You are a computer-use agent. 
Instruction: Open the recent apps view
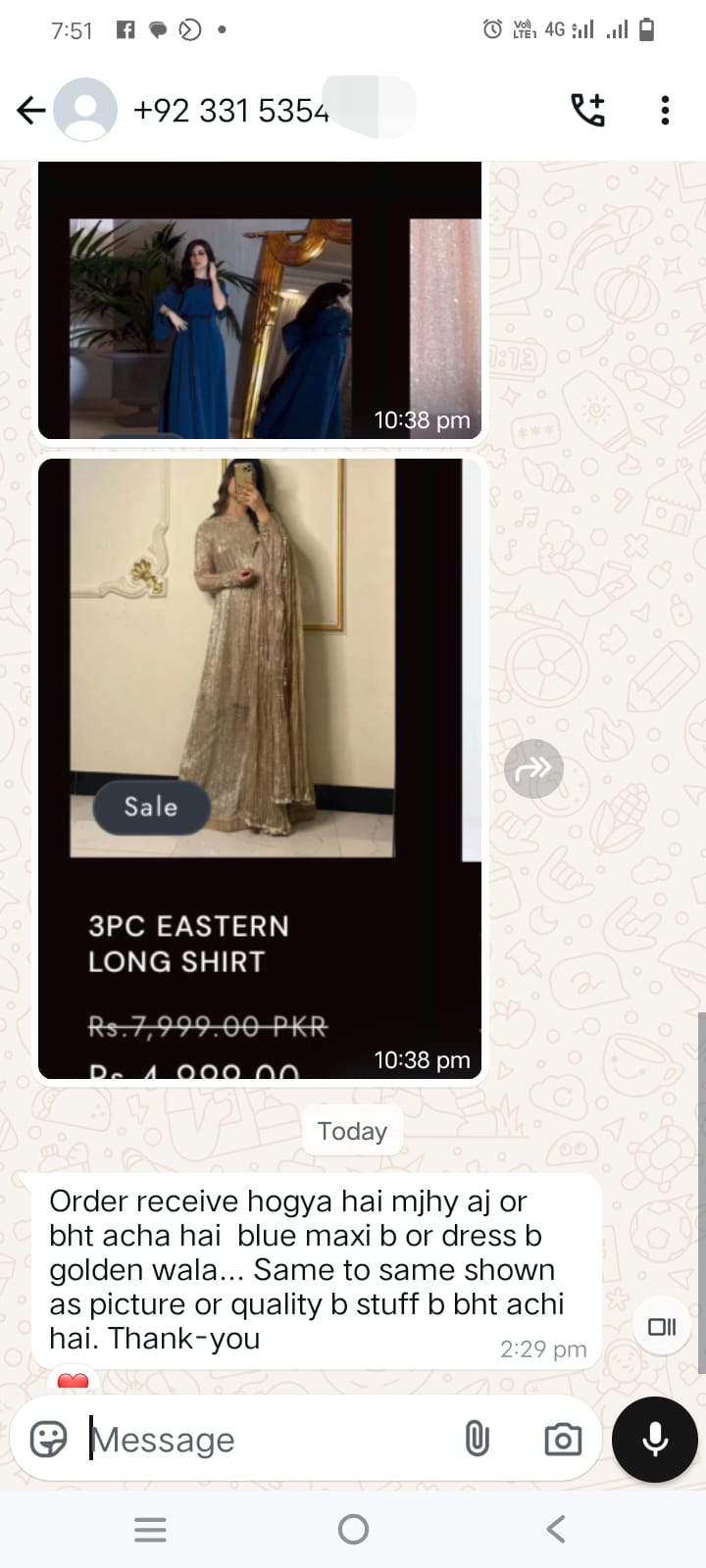click(x=150, y=1529)
